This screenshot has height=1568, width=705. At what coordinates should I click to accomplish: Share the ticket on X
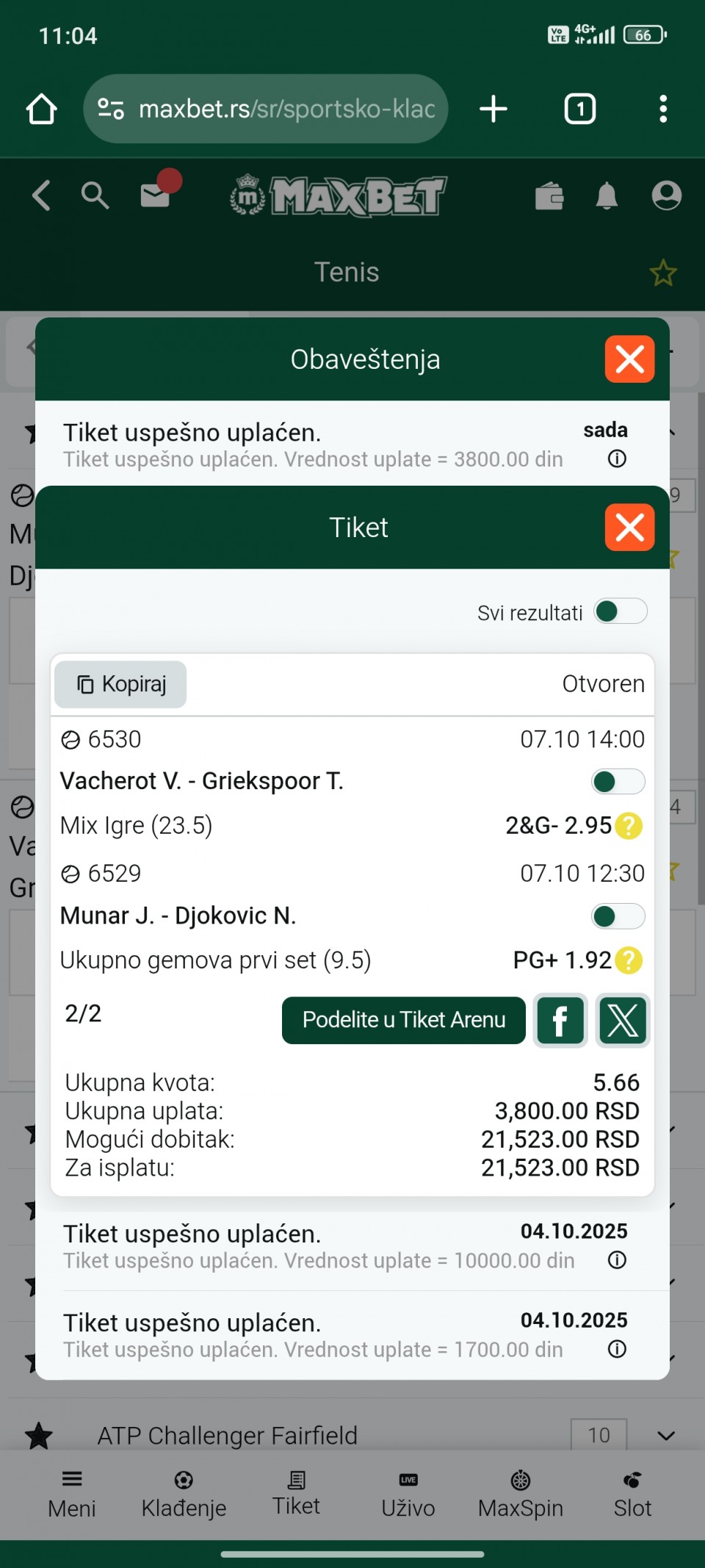tap(623, 1021)
